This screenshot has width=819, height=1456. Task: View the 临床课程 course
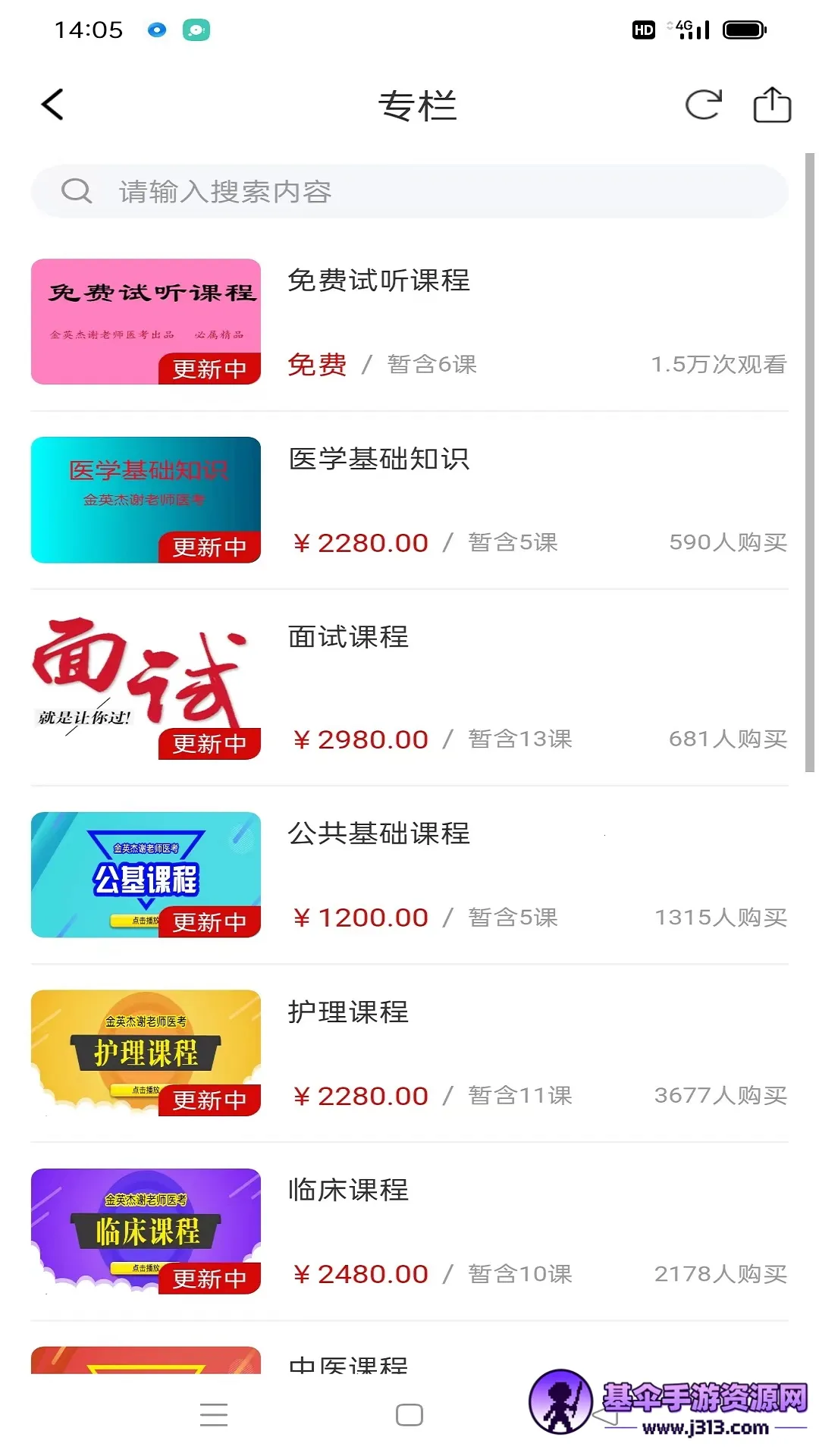click(x=409, y=1232)
